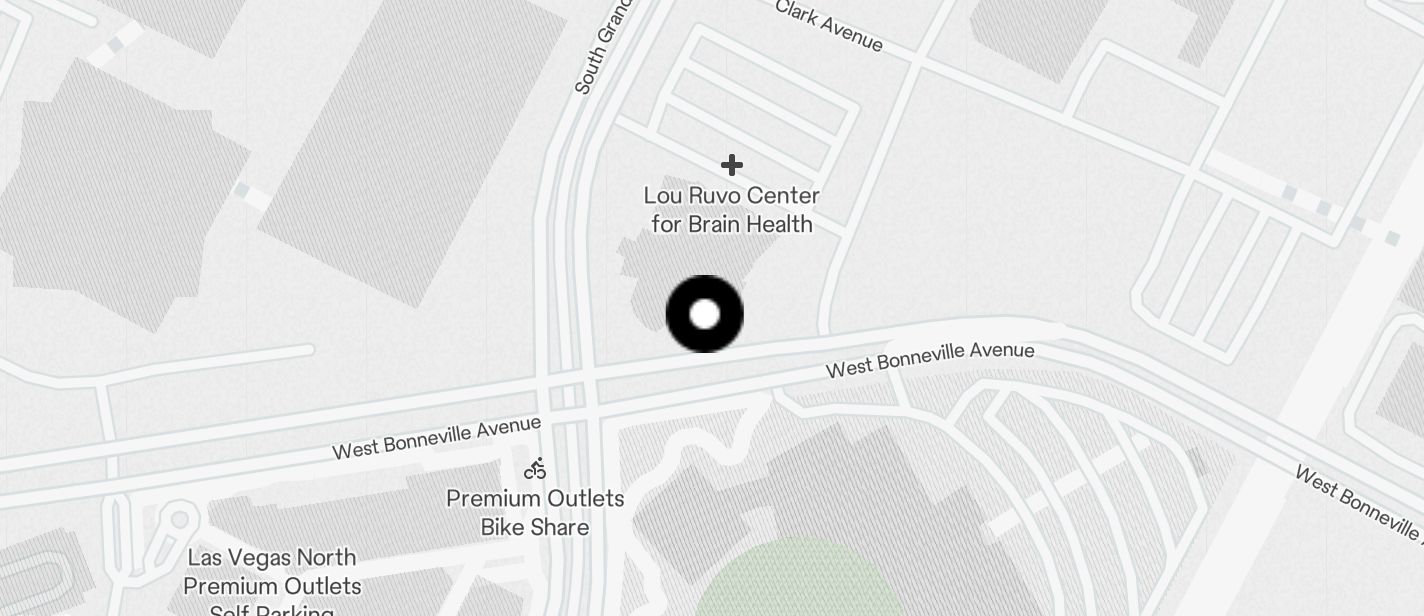The image size is (1424, 616).
Task: Tap the black location pin marker
Action: pyautogui.click(x=705, y=314)
